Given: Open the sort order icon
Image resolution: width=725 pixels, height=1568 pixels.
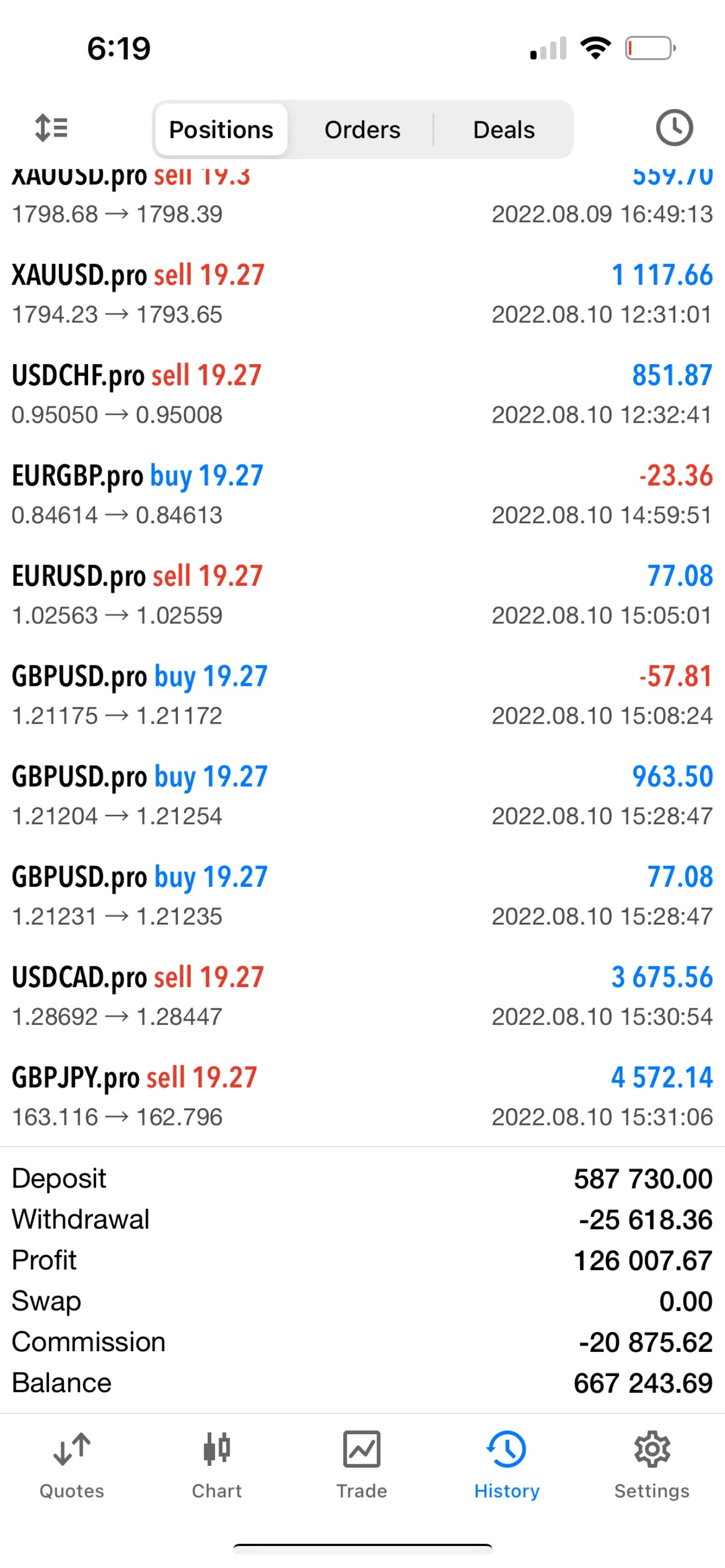Looking at the screenshot, I should point(51,129).
